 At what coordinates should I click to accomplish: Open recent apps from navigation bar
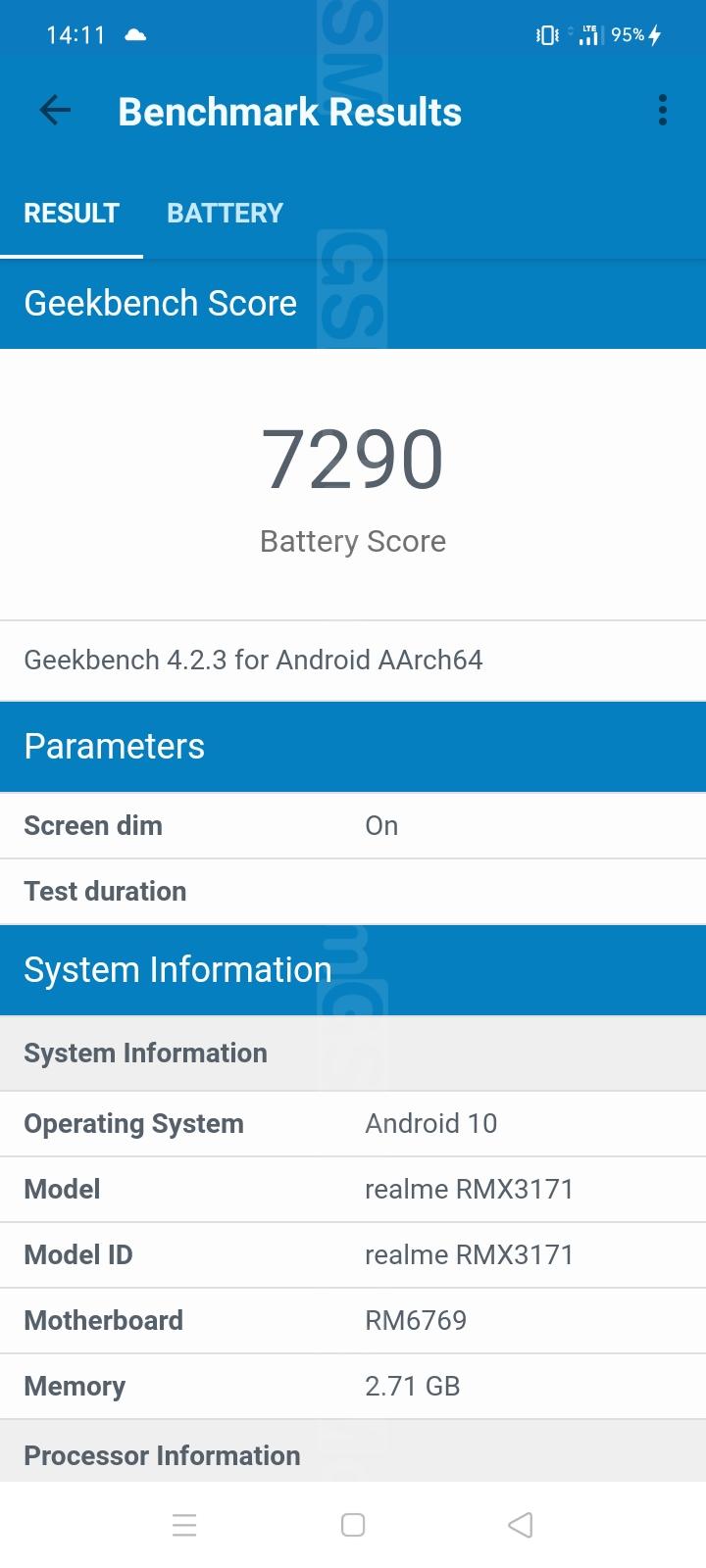pyautogui.click(x=184, y=1525)
